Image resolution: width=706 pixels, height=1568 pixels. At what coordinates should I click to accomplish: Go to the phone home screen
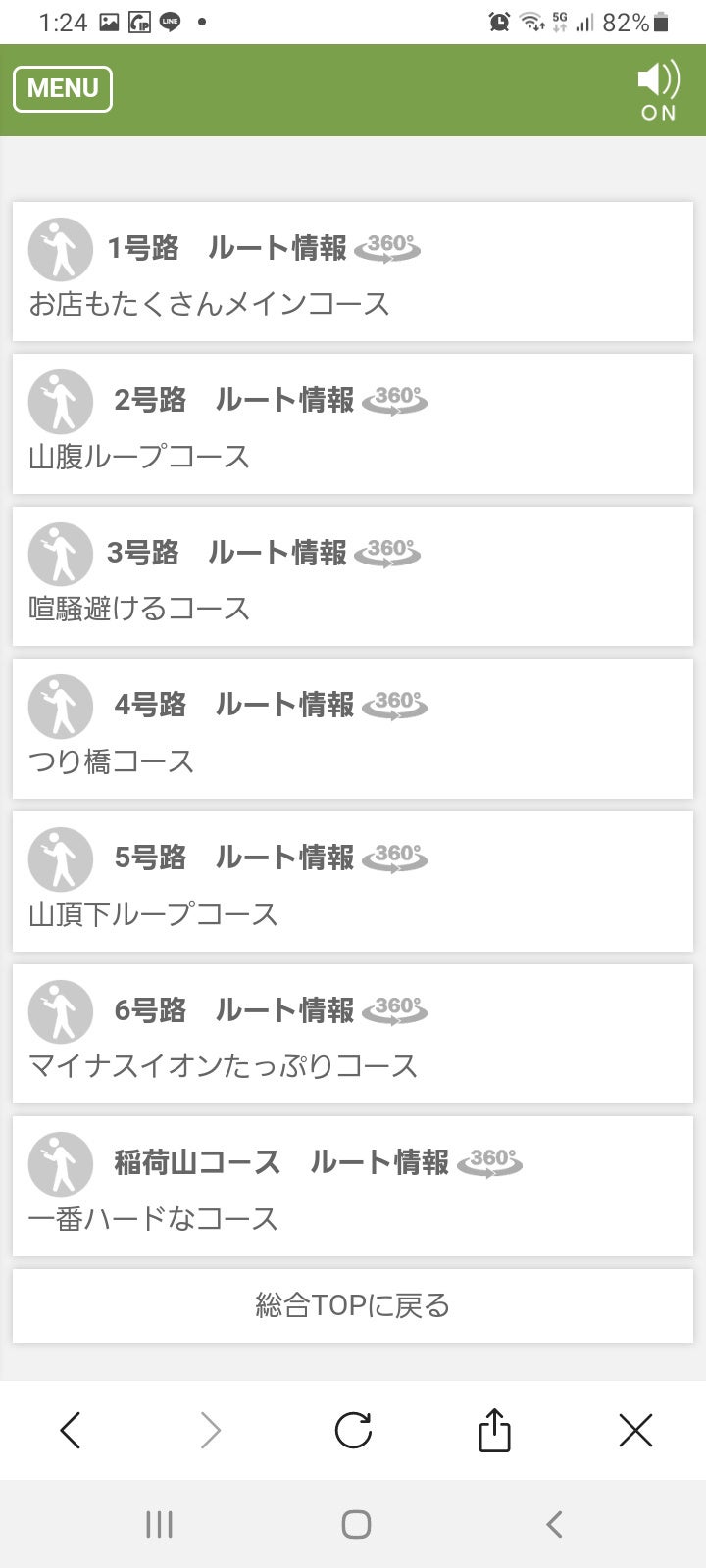click(356, 1524)
